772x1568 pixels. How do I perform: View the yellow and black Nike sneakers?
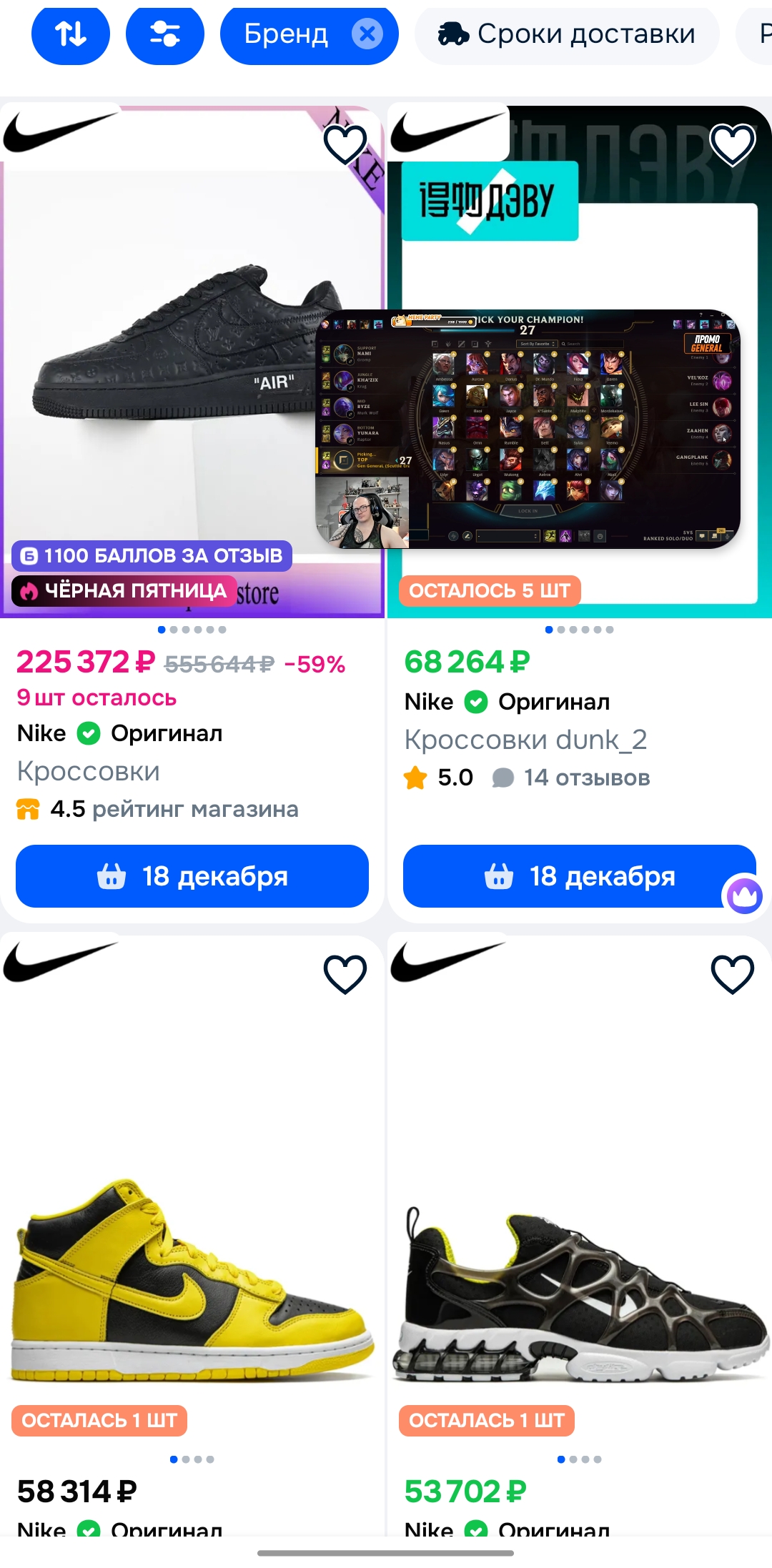[x=192, y=1272]
